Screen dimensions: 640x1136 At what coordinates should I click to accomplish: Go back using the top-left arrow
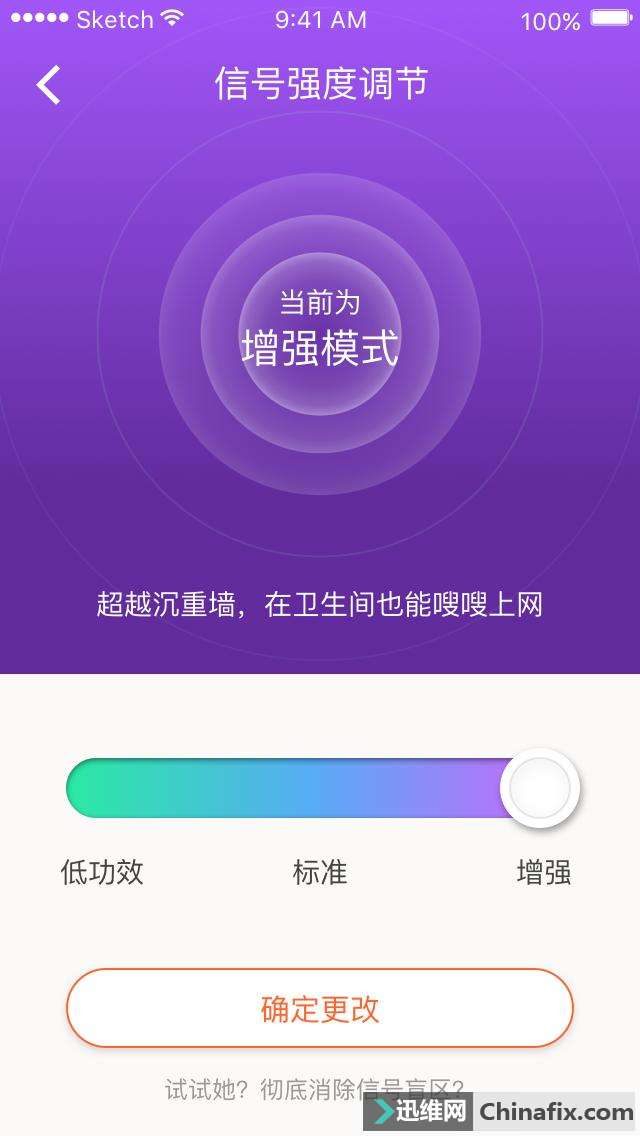[x=48, y=85]
